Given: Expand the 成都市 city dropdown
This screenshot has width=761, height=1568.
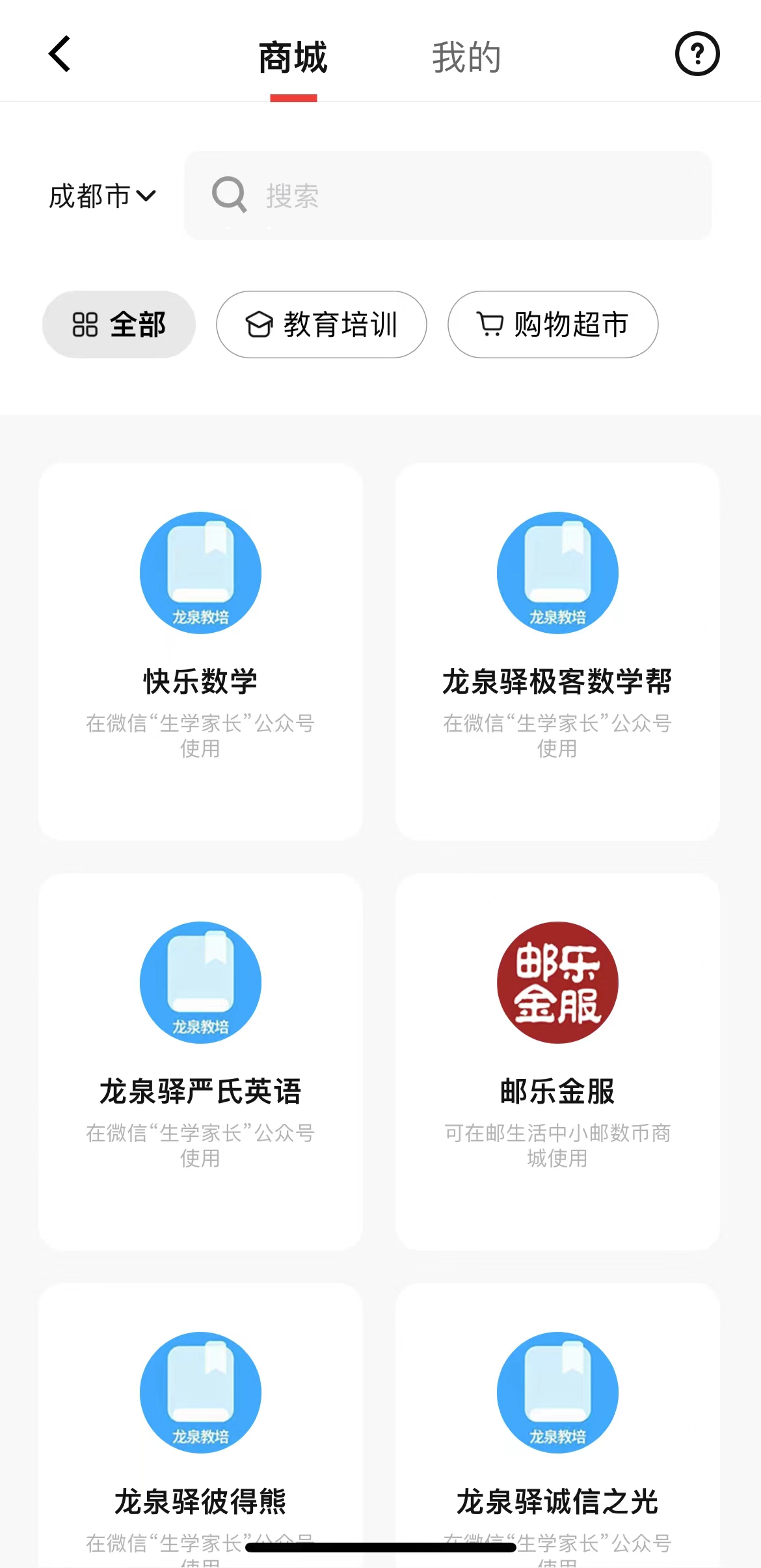Looking at the screenshot, I should point(103,196).
